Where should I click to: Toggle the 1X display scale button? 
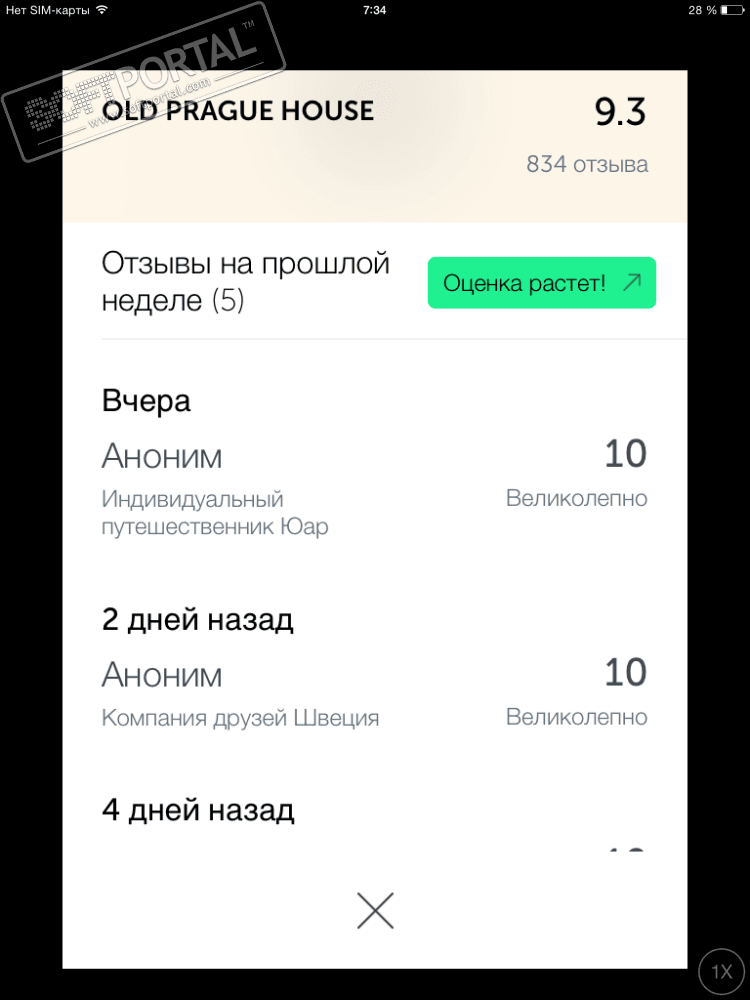coord(722,971)
